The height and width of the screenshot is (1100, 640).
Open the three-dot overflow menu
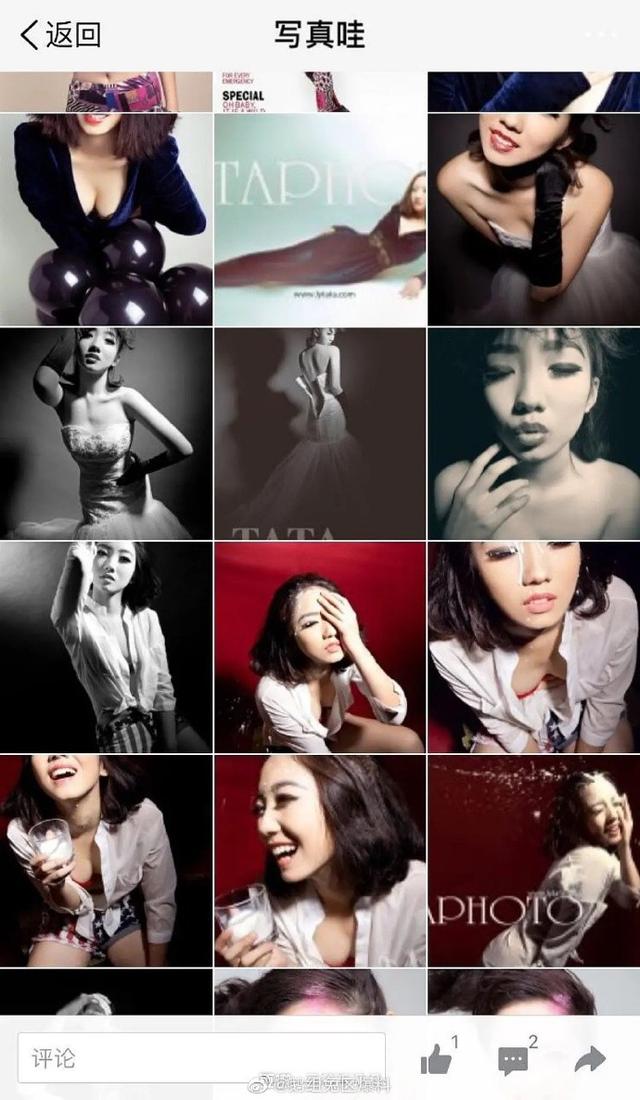[x=601, y=35]
